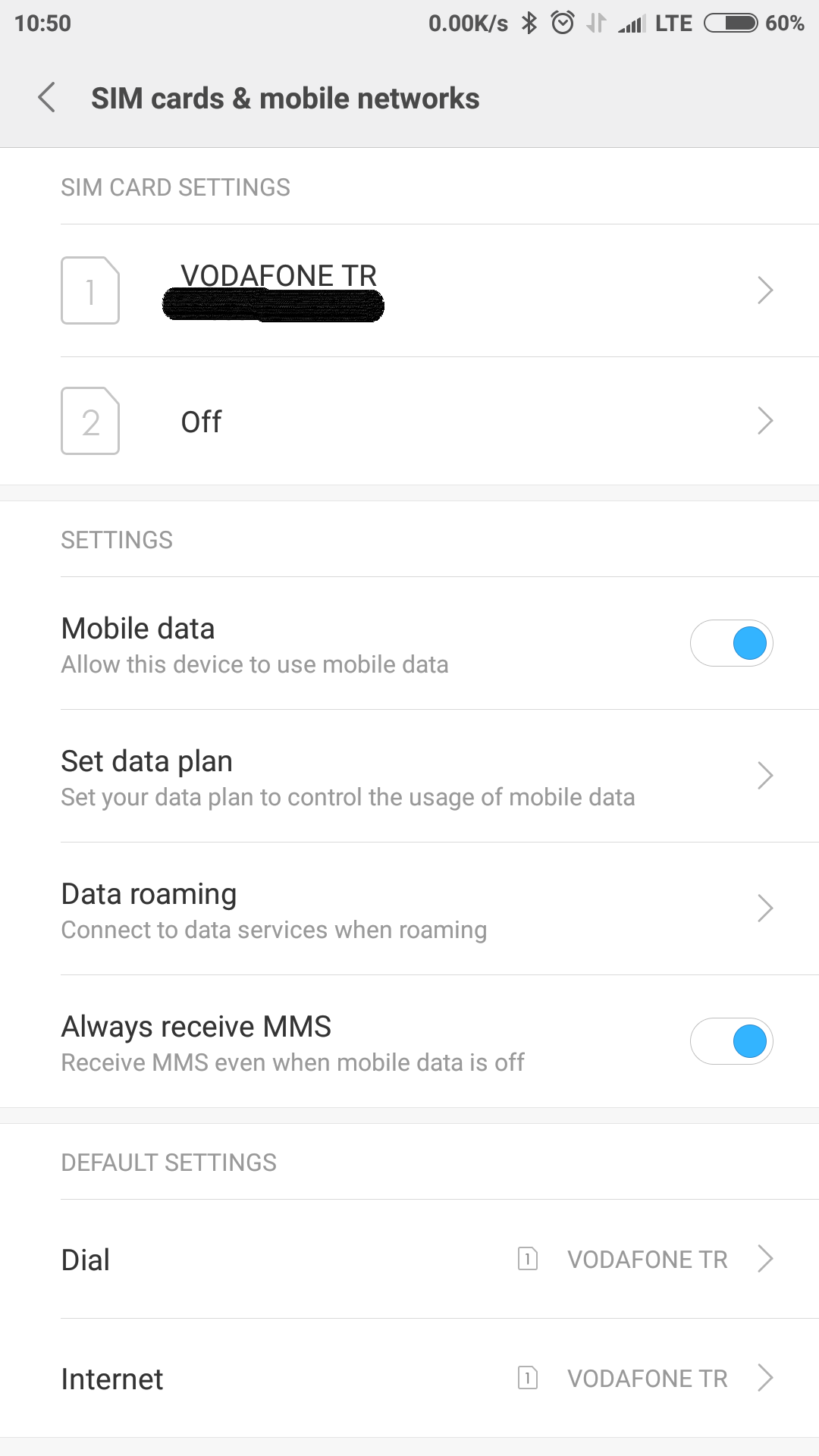This screenshot has width=819, height=1456.
Task: Change the default Dial SIM
Action: [x=409, y=1259]
